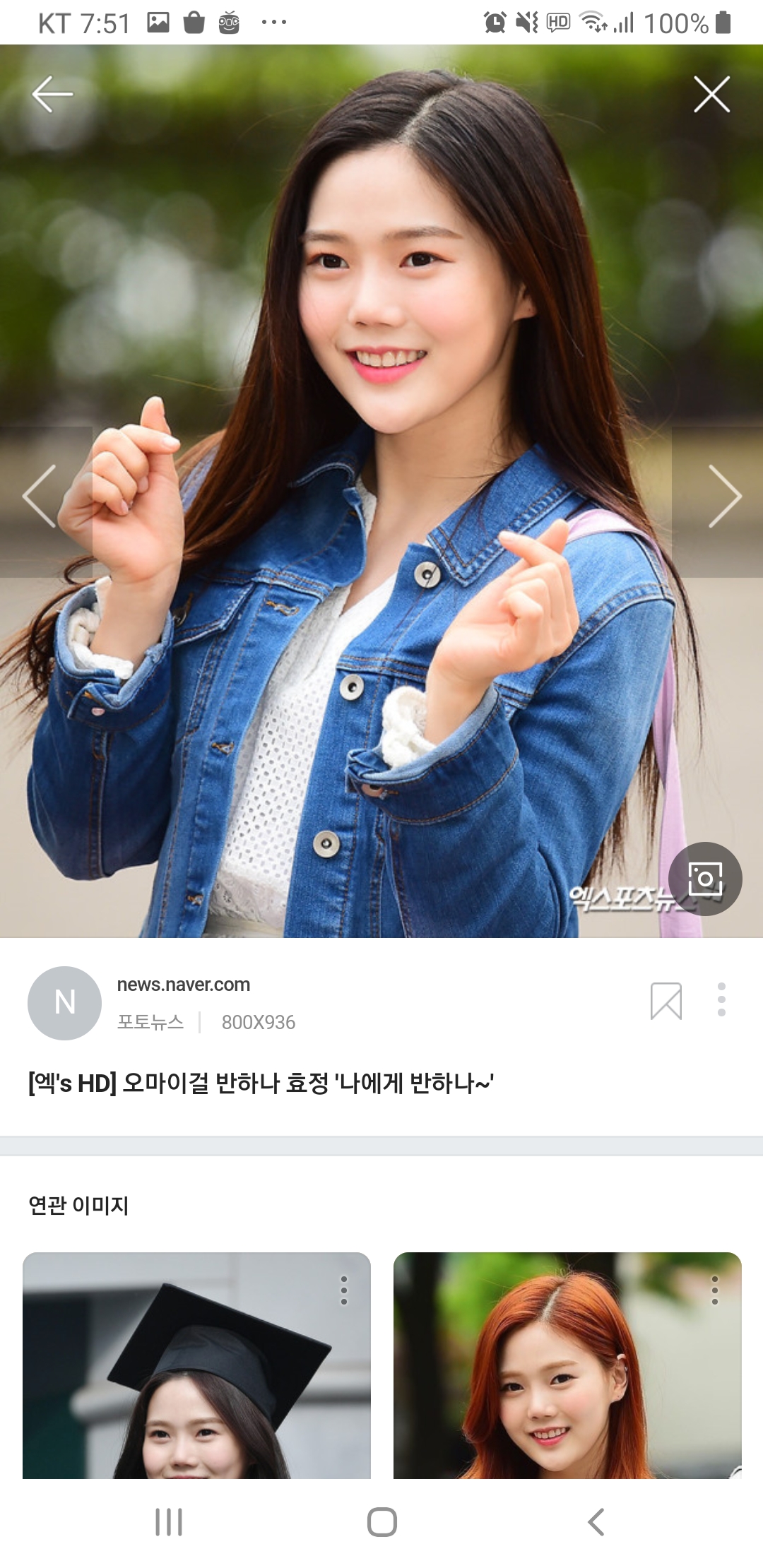Open the news.naver.com source link
763x1568 pixels.
184,985
